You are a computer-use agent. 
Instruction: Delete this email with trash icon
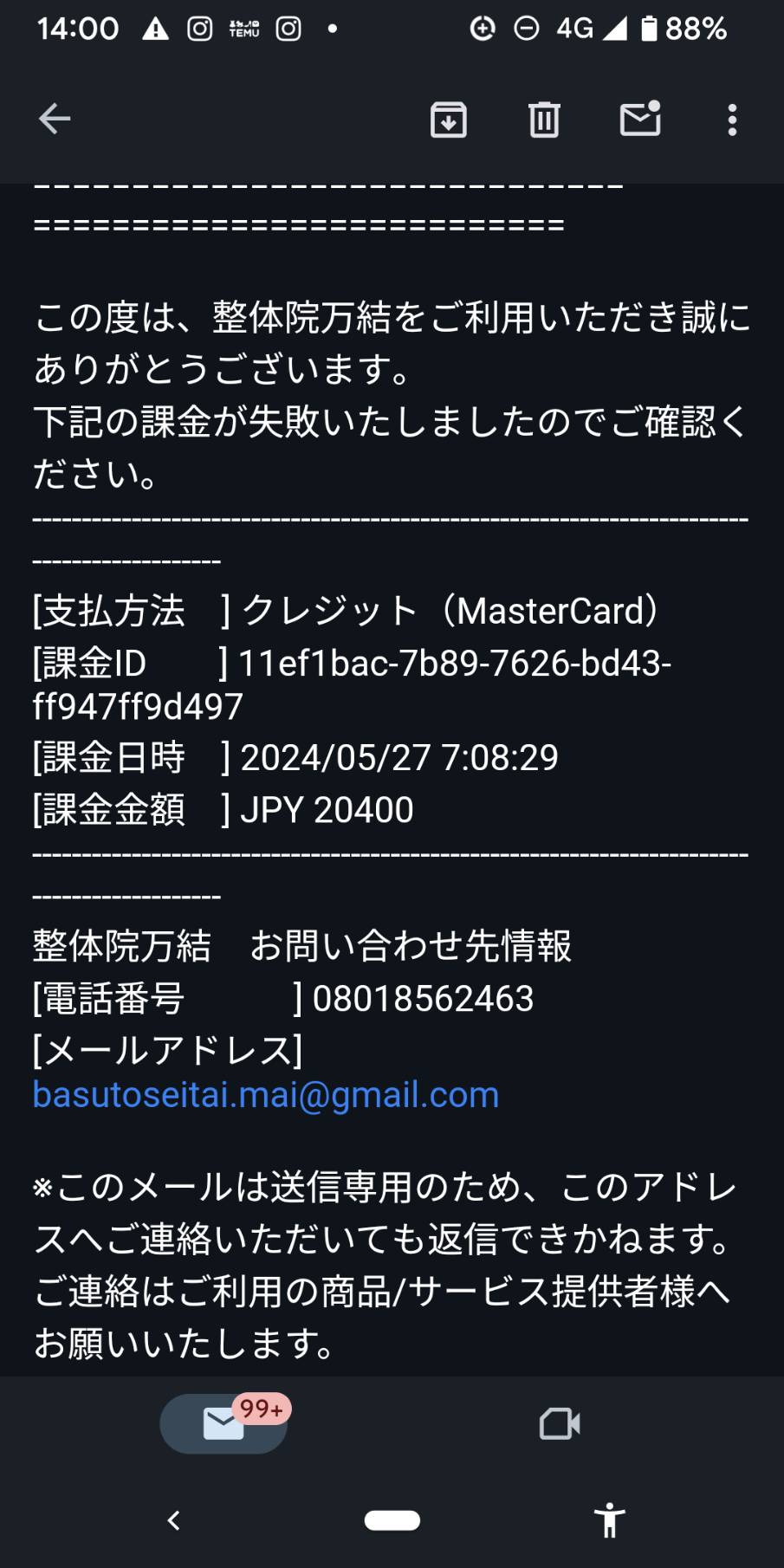point(544,120)
